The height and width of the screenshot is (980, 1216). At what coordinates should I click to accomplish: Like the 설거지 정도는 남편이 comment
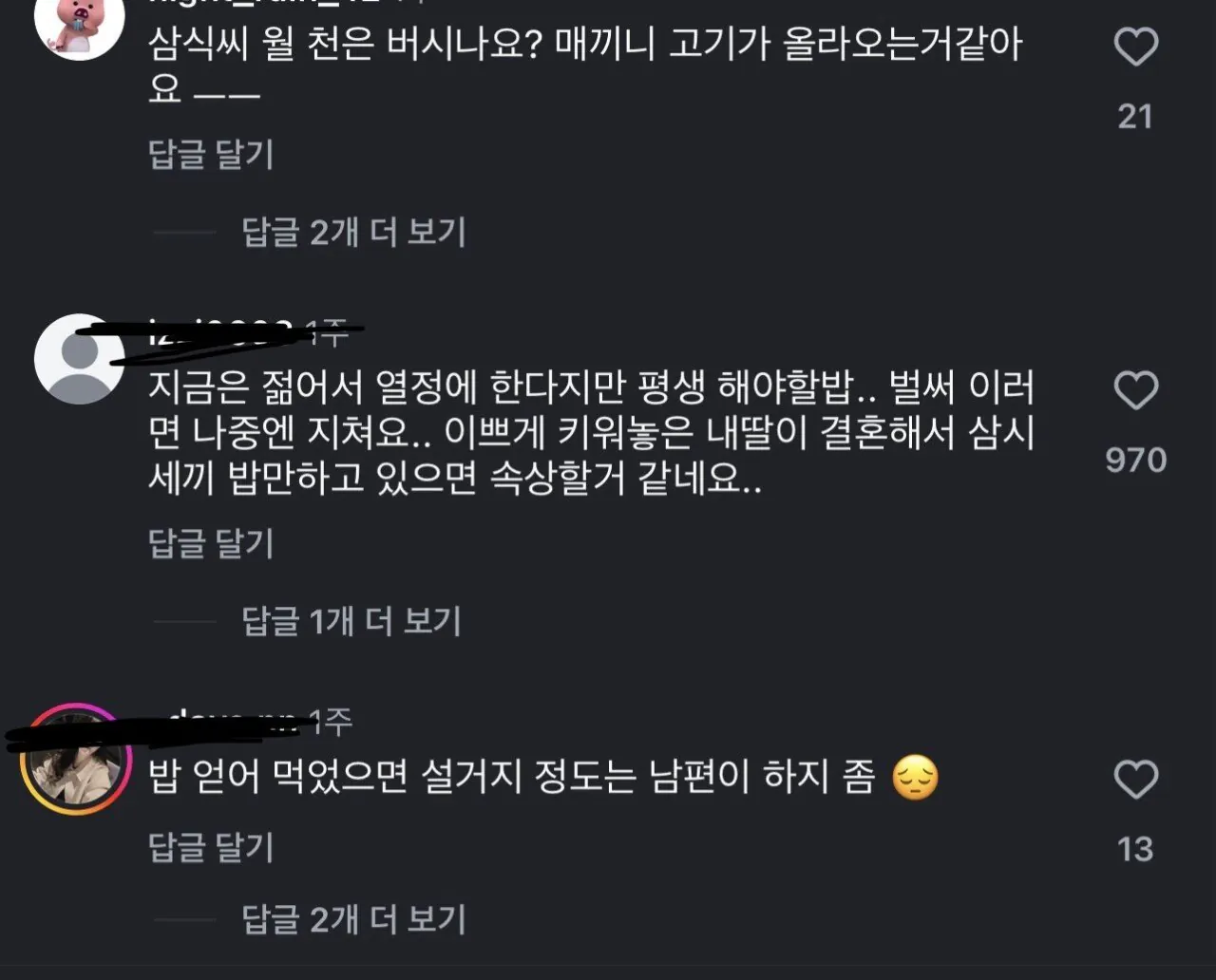pyautogui.click(x=1135, y=781)
